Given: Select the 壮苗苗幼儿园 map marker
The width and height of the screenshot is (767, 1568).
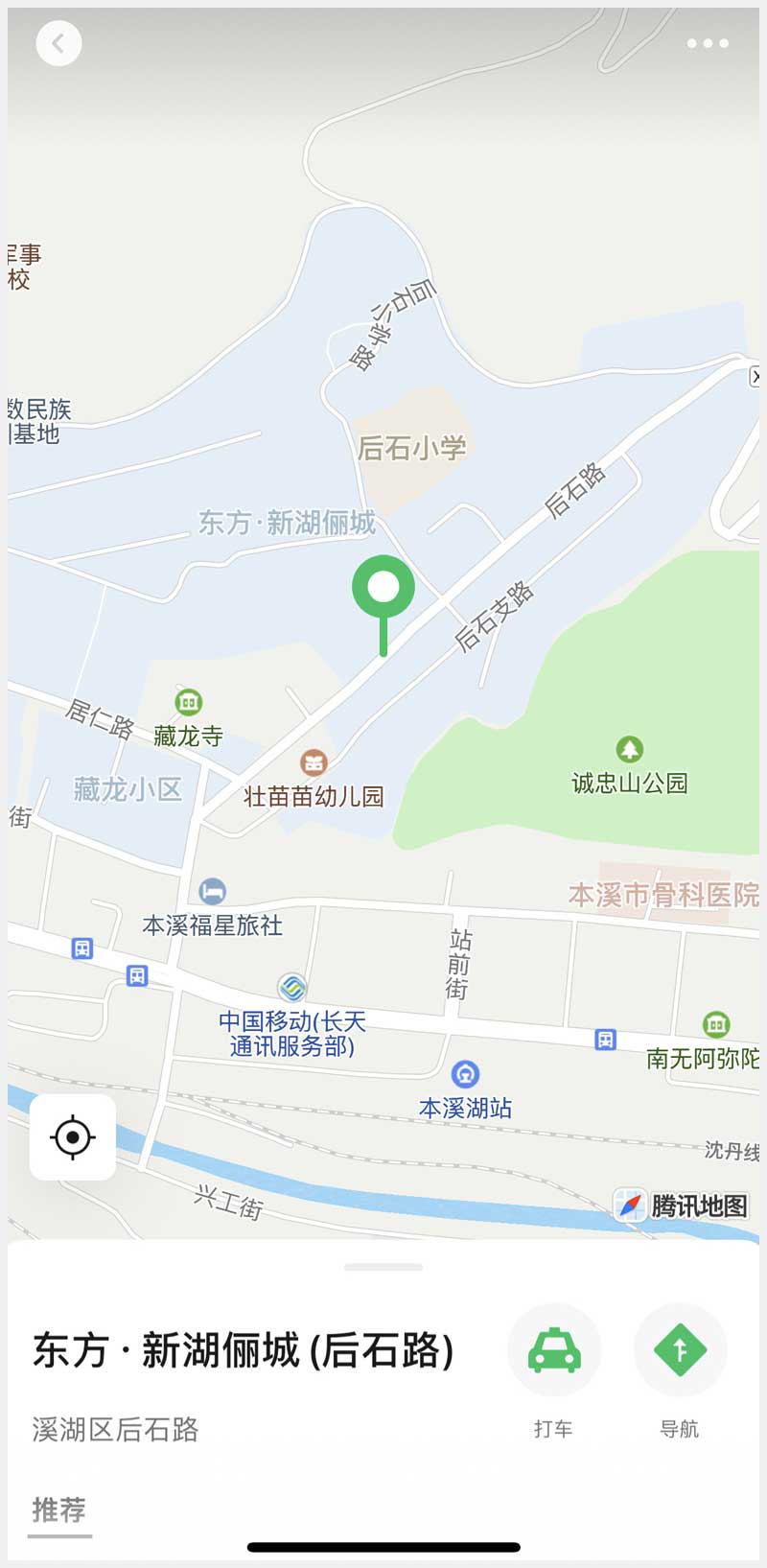Looking at the screenshot, I should click(x=314, y=763).
